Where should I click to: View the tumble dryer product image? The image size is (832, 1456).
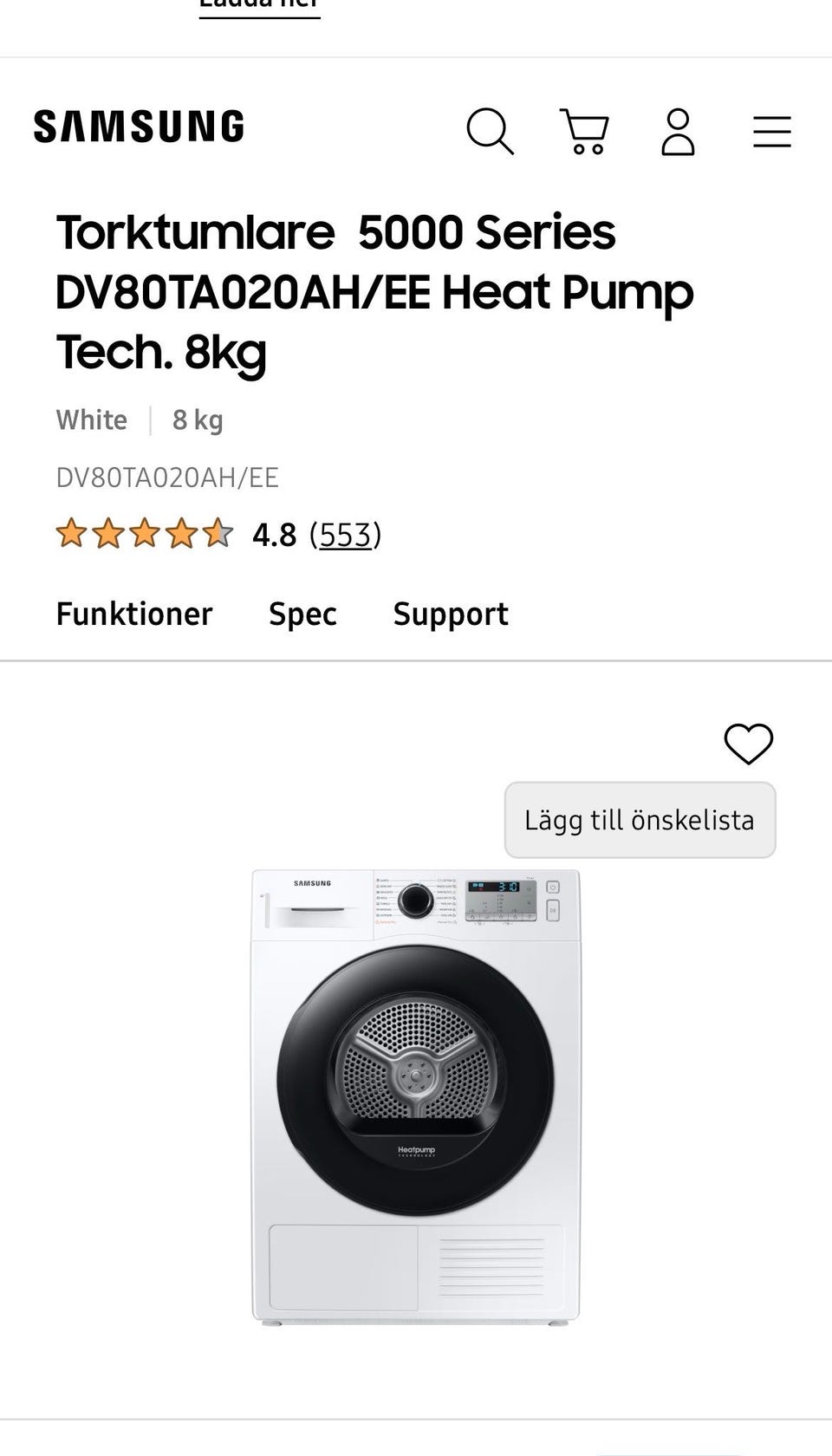(x=416, y=1096)
